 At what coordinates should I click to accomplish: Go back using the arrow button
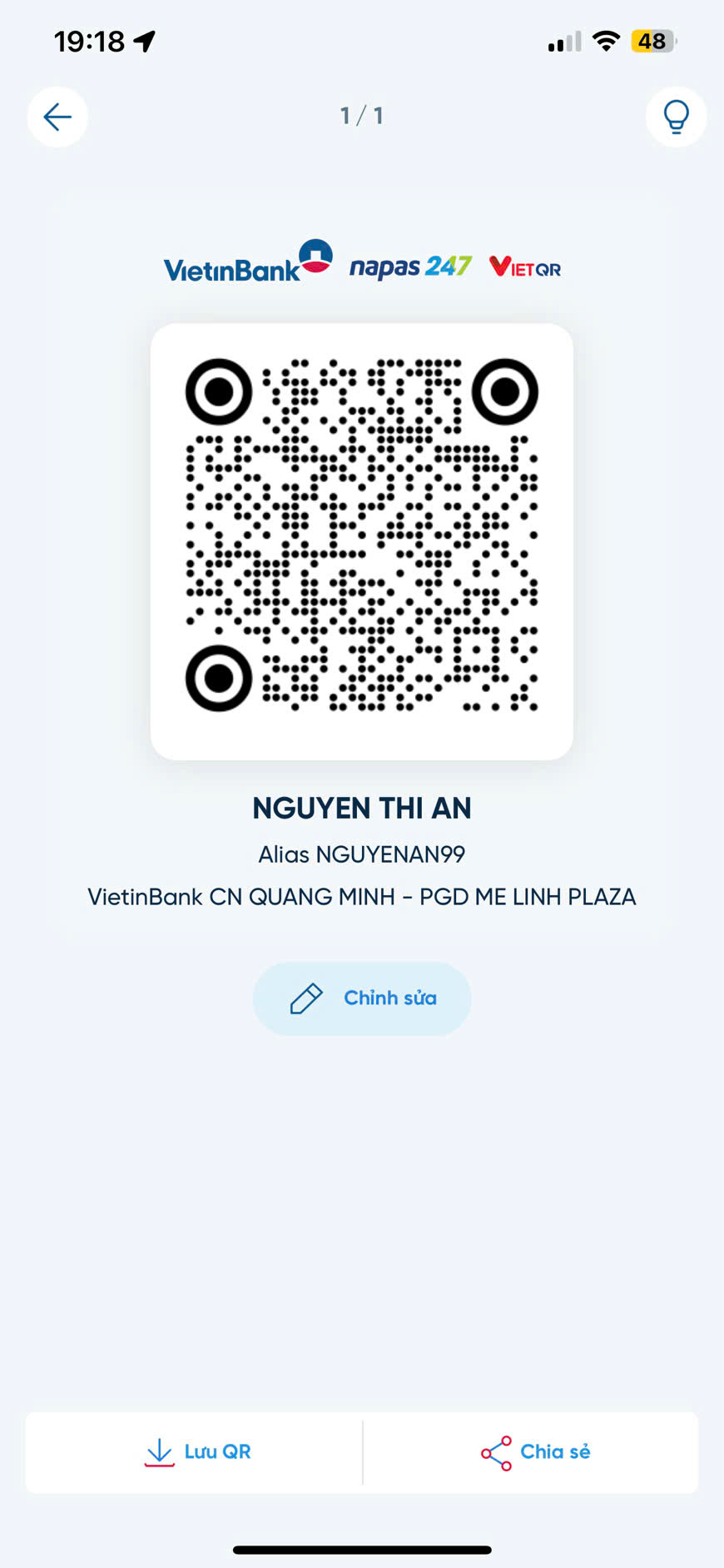click(x=57, y=117)
